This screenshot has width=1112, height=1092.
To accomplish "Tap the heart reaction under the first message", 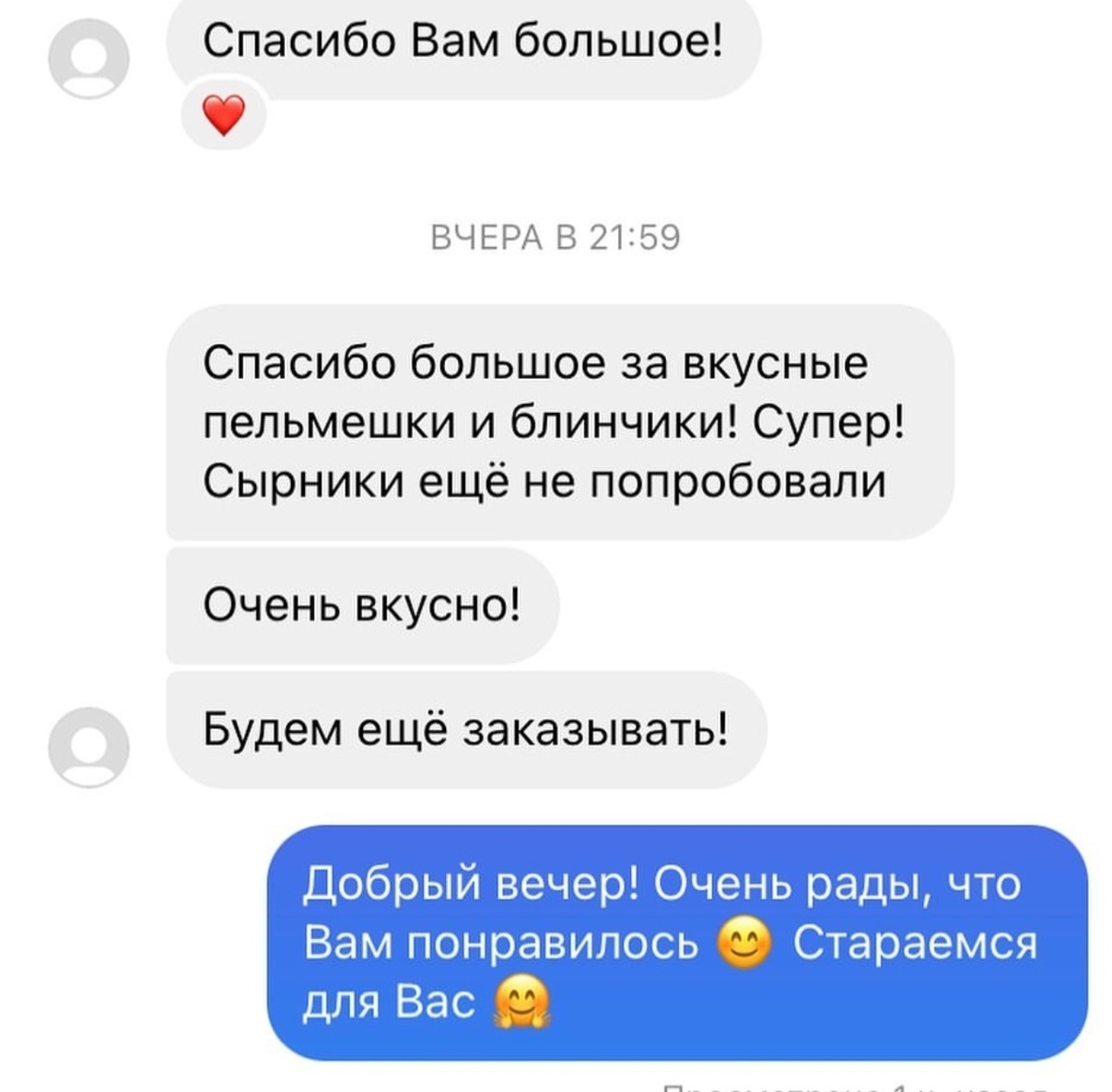I will pos(224,116).
